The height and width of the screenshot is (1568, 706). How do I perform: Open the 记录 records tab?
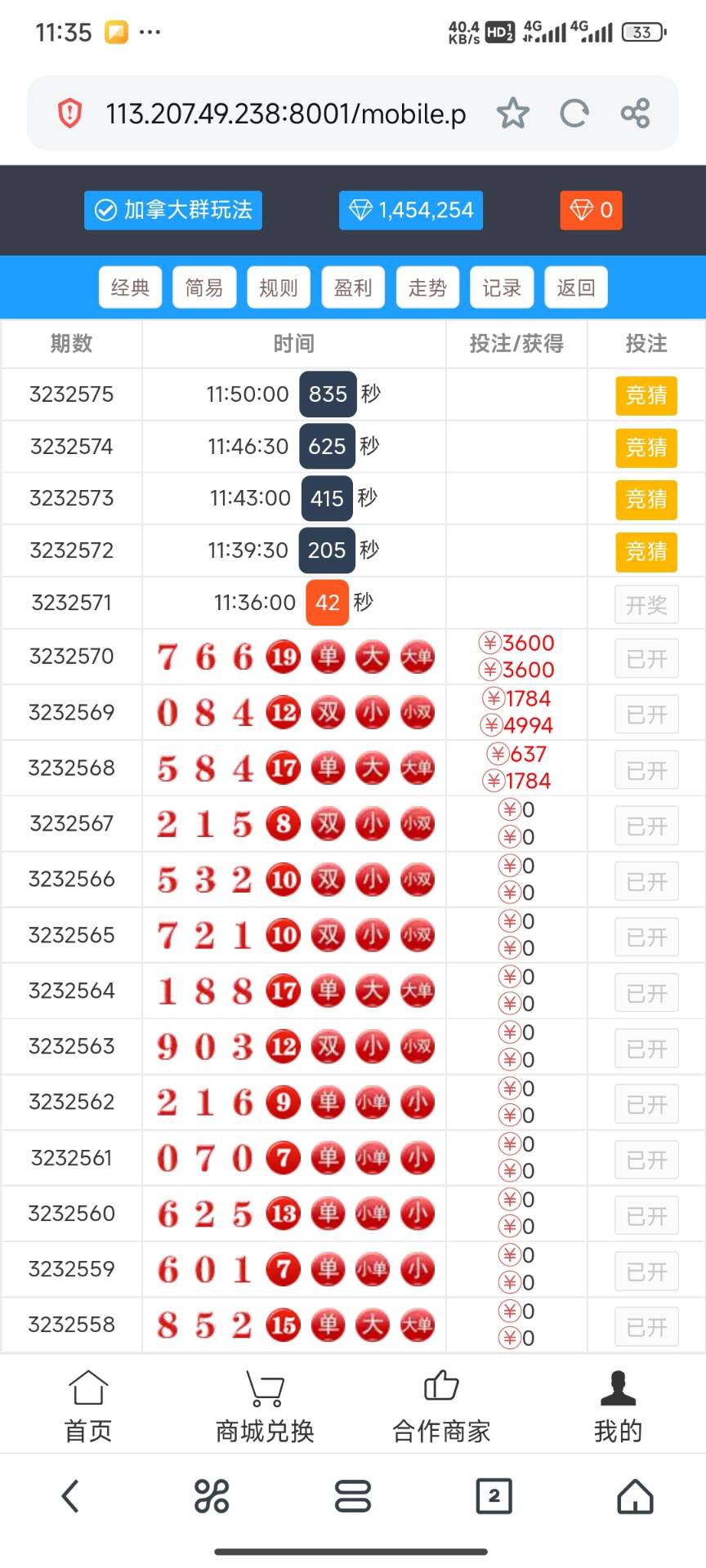pos(502,287)
